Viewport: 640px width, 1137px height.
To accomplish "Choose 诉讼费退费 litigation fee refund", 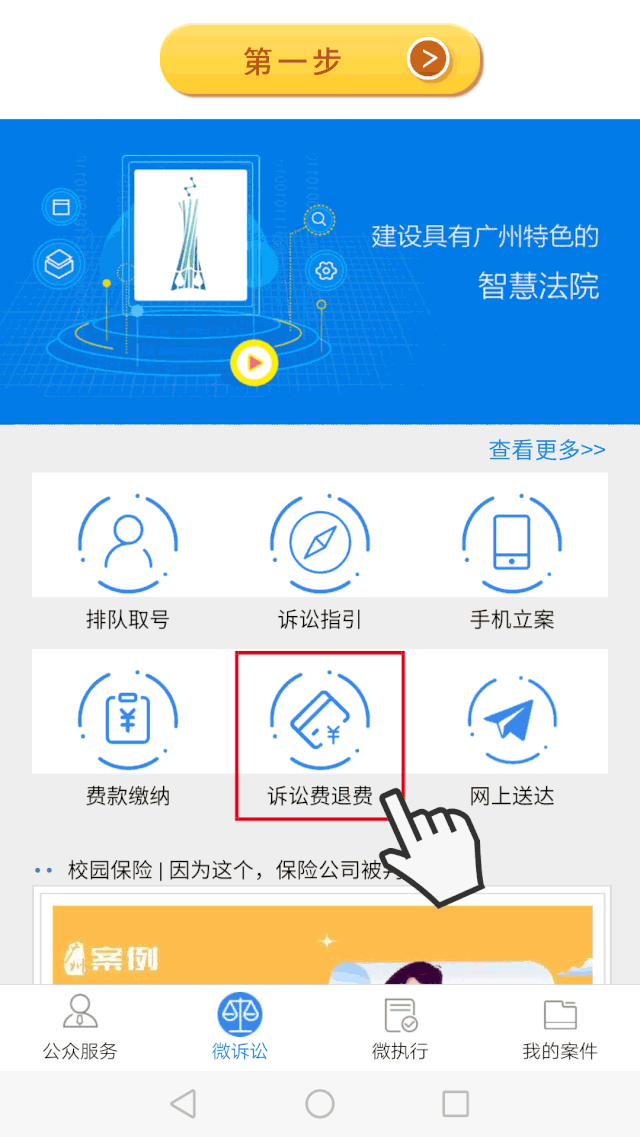I will (x=320, y=735).
